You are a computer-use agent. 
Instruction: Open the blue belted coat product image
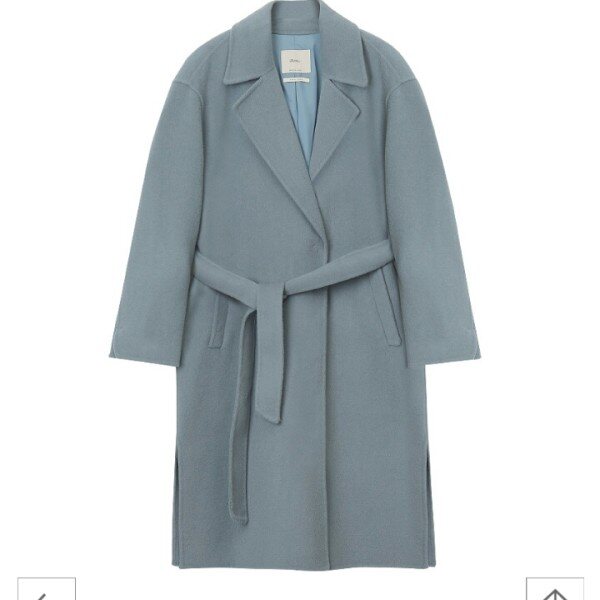coord(296,280)
